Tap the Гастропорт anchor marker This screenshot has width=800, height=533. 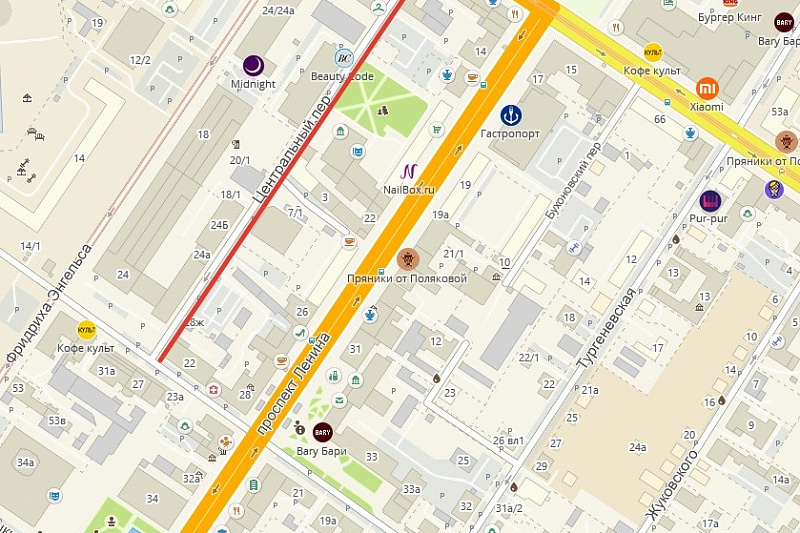pos(512,114)
